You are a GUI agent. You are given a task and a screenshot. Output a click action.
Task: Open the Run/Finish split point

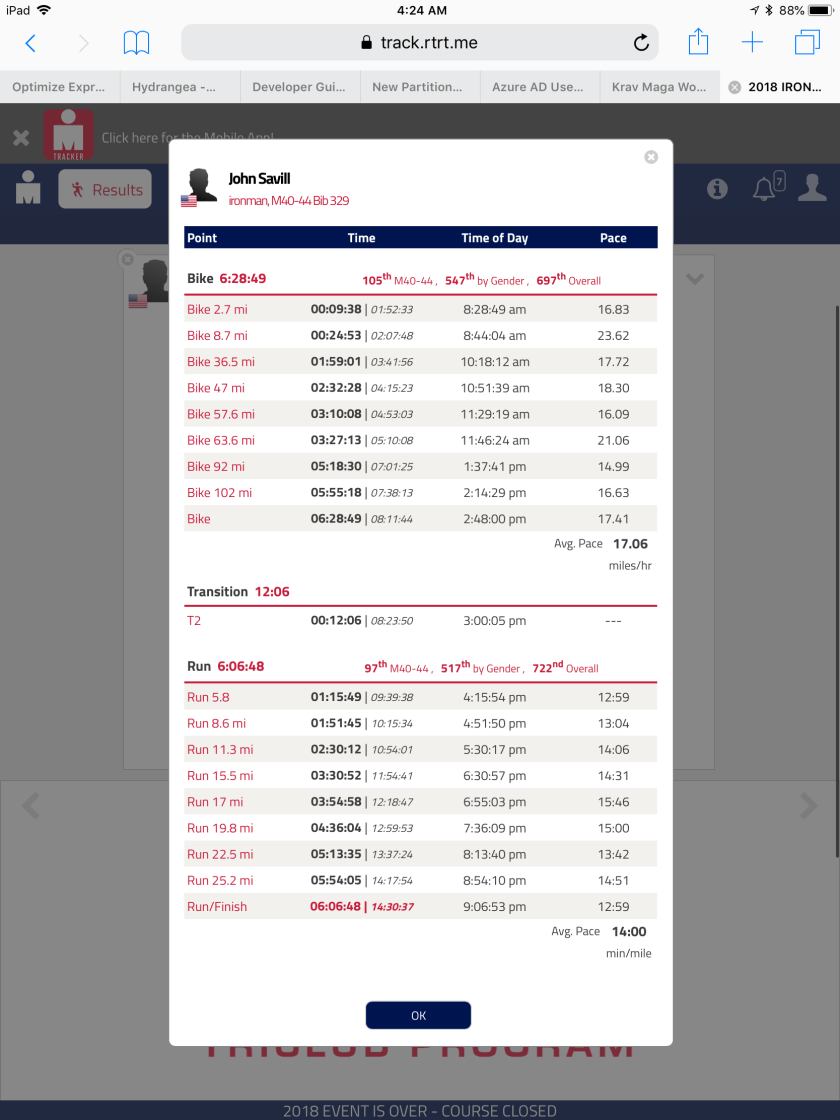217,907
